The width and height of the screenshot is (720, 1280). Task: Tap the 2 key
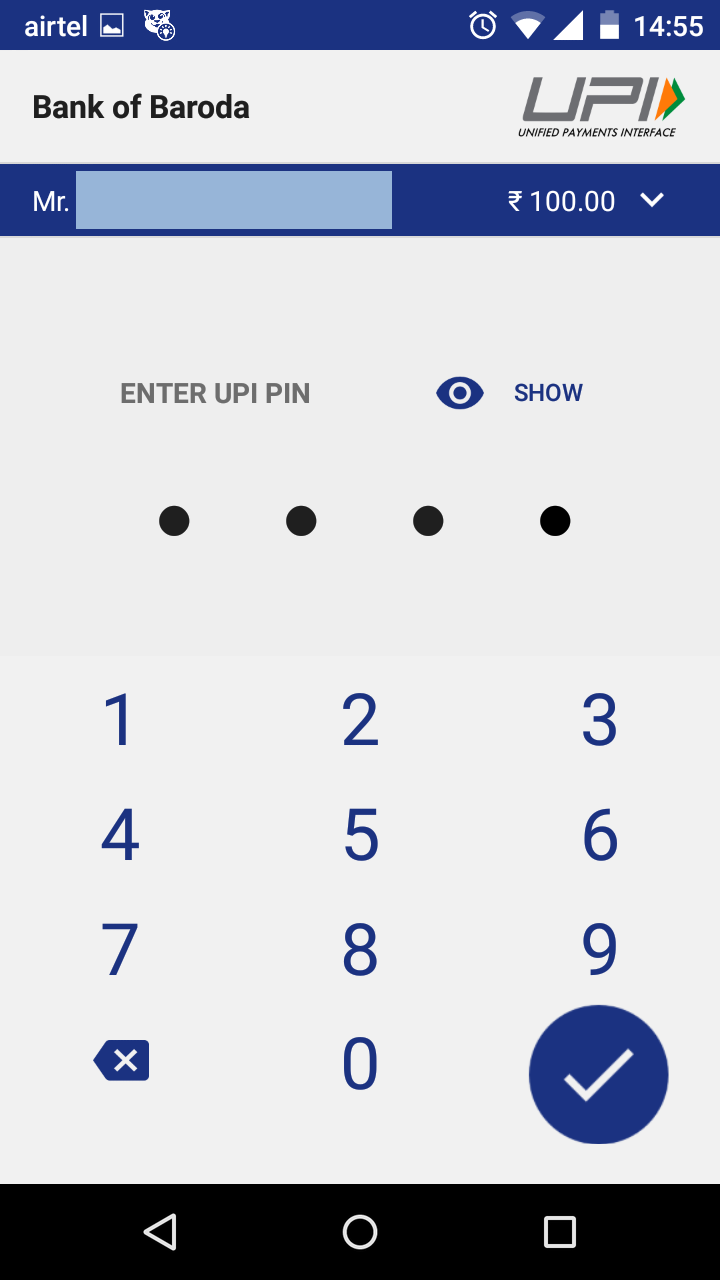pos(360,720)
